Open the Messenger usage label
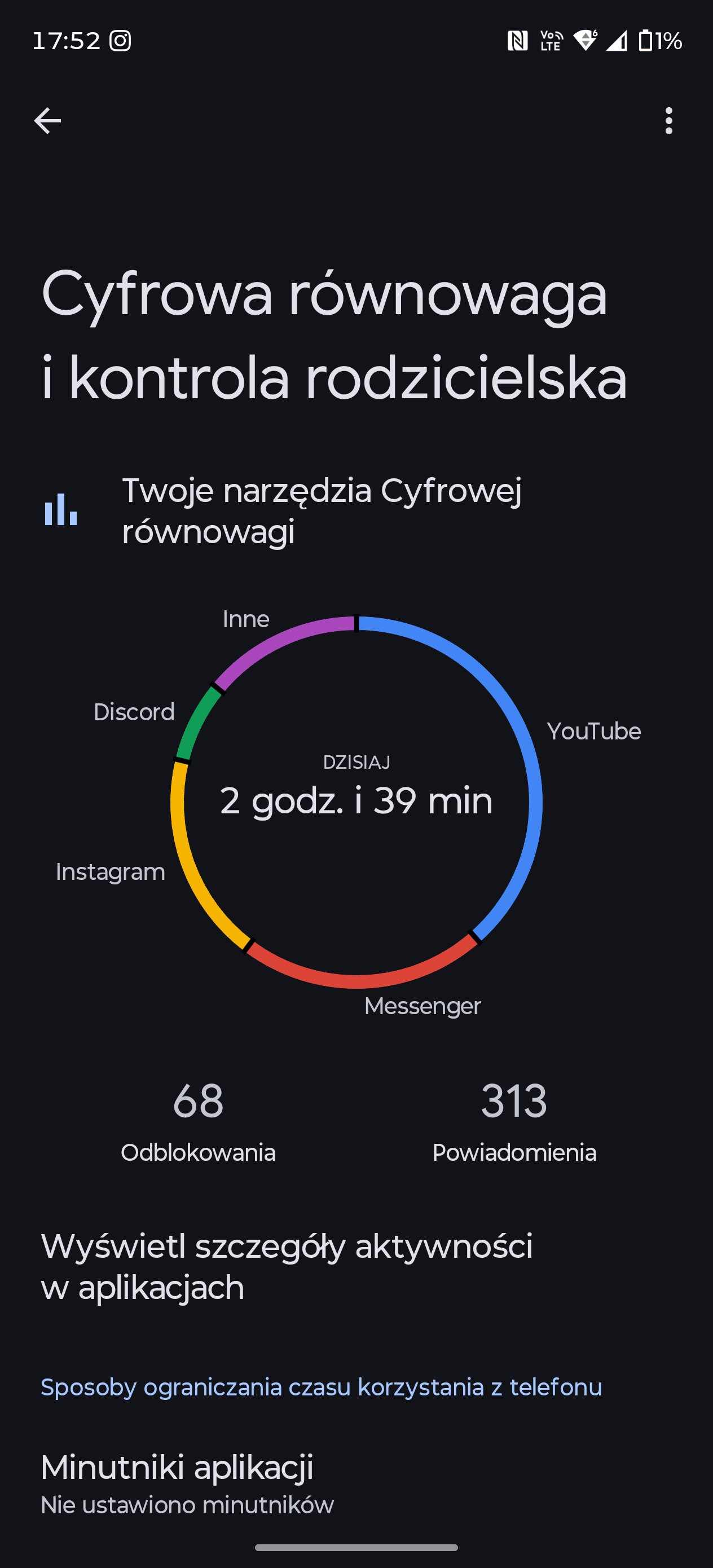Viewport: 713px width, 1568px height. (x=422, y=1006)
